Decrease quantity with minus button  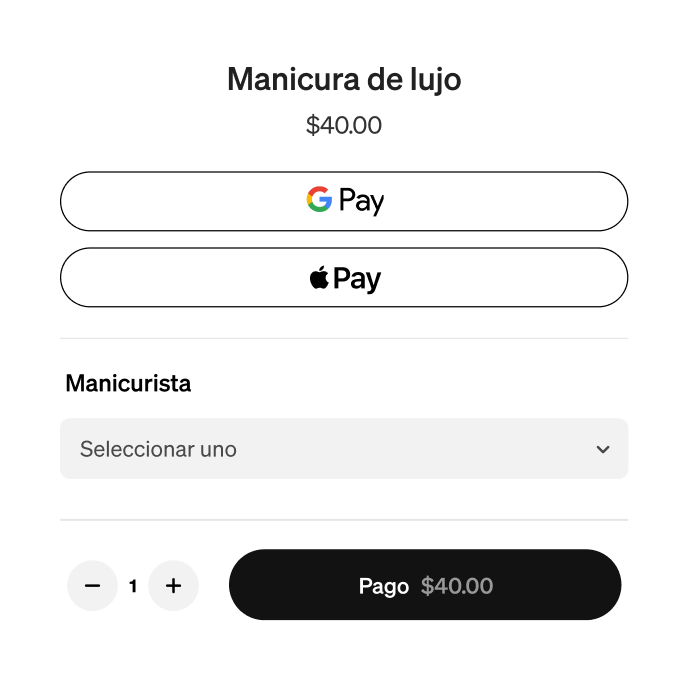pos(93,586)
